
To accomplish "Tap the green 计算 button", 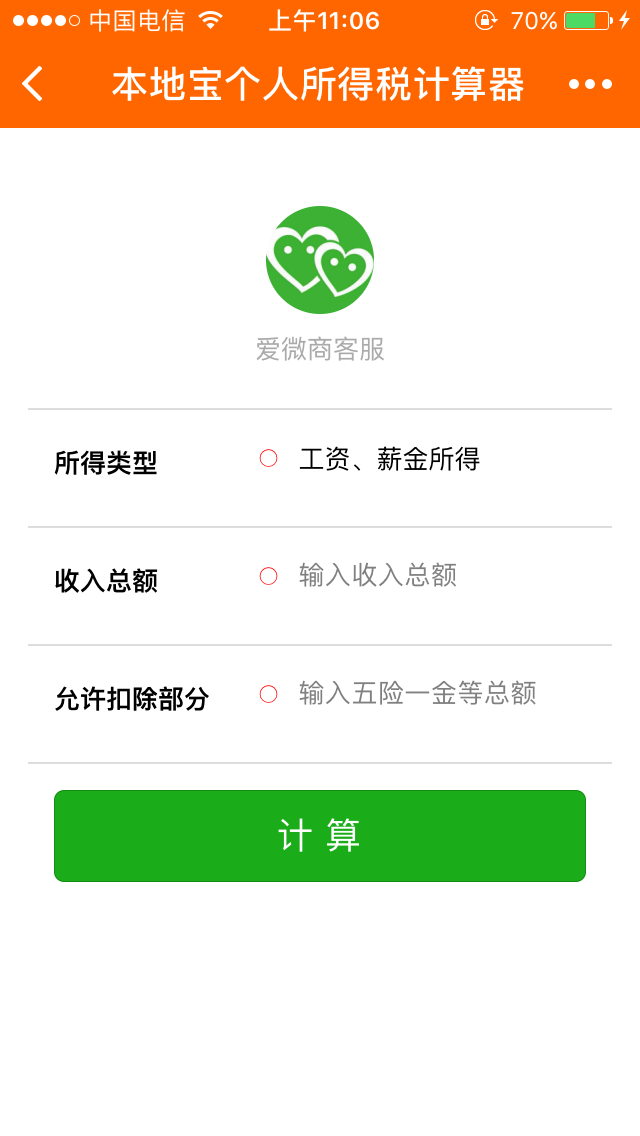I will tap(320, 836).
